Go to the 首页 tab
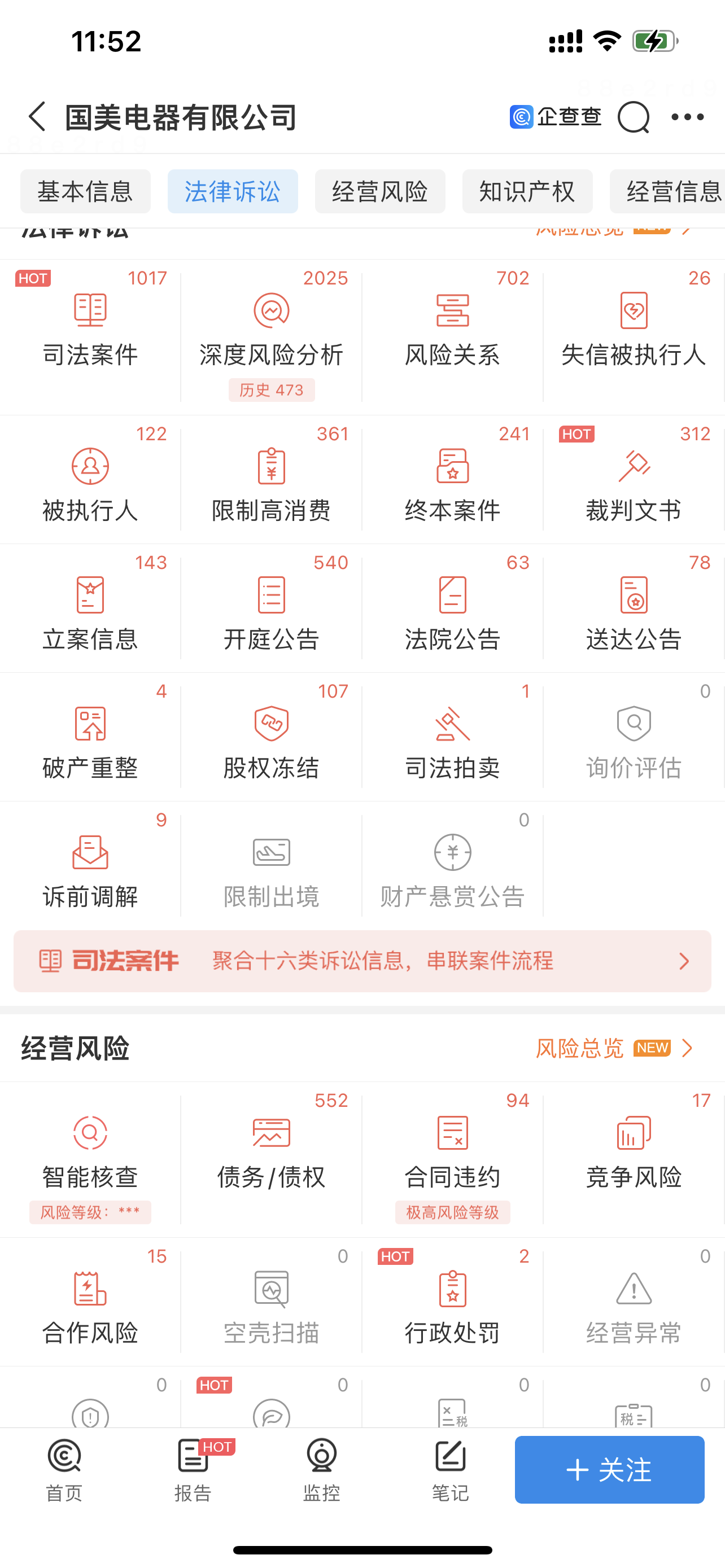The image size is (725, 1568). (64, 1469)
